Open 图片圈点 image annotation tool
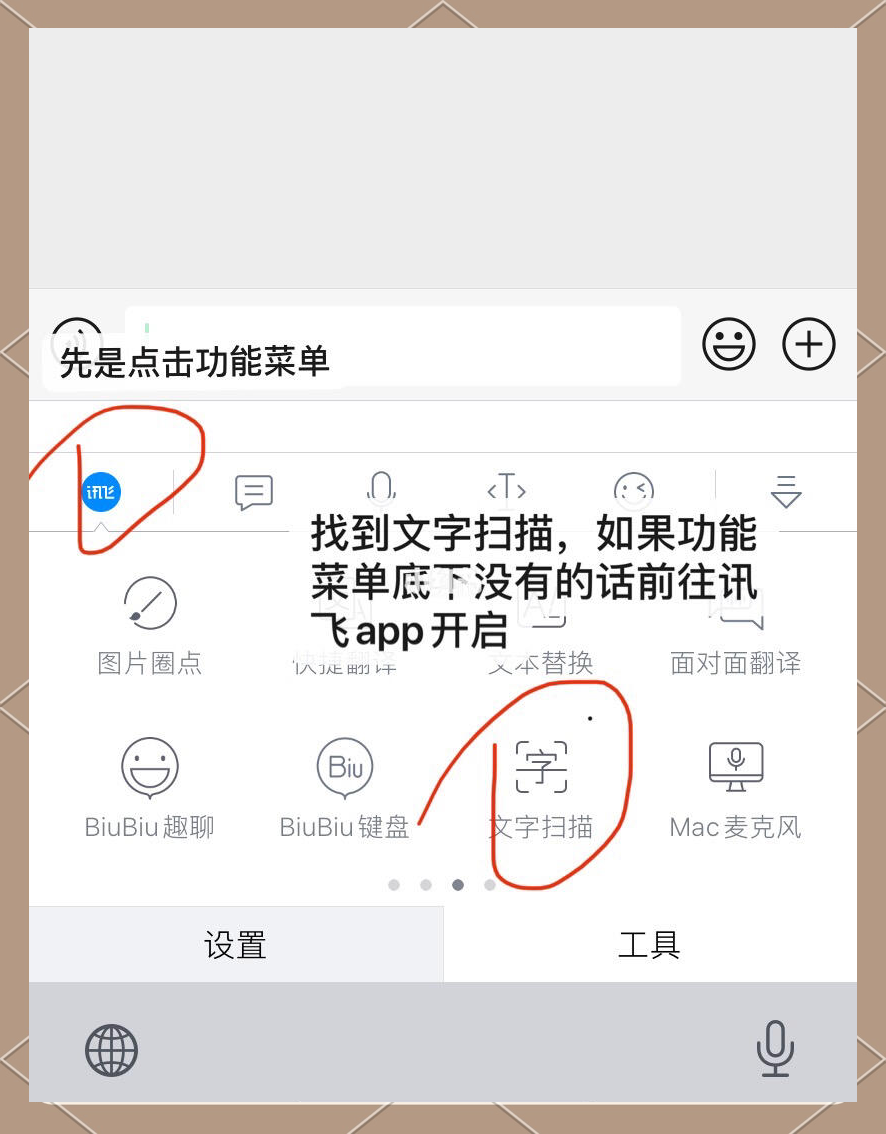Viewport: 886px width, 1134px height. [x=149, y=603]
